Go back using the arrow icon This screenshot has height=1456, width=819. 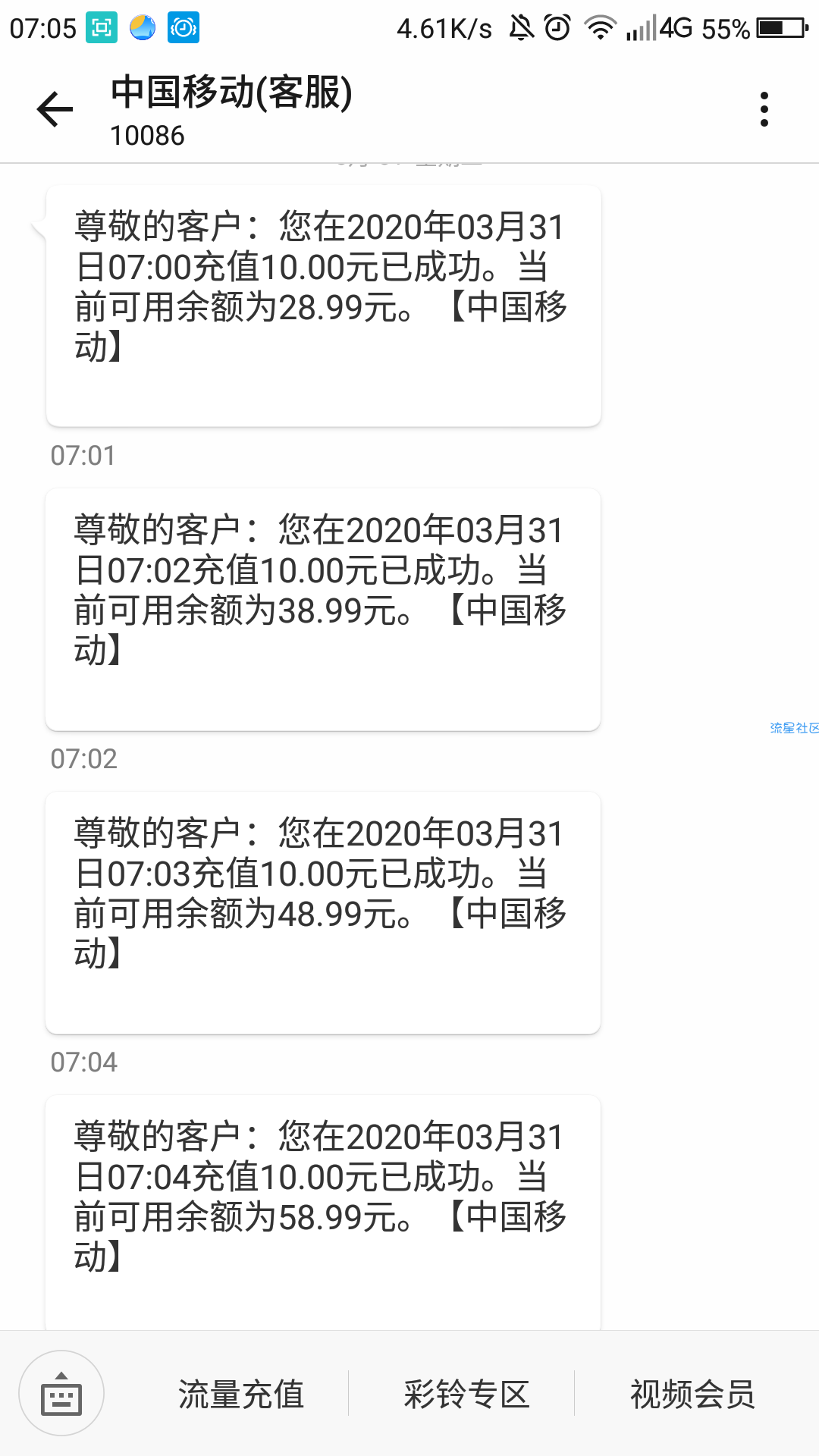click(55, 109)
